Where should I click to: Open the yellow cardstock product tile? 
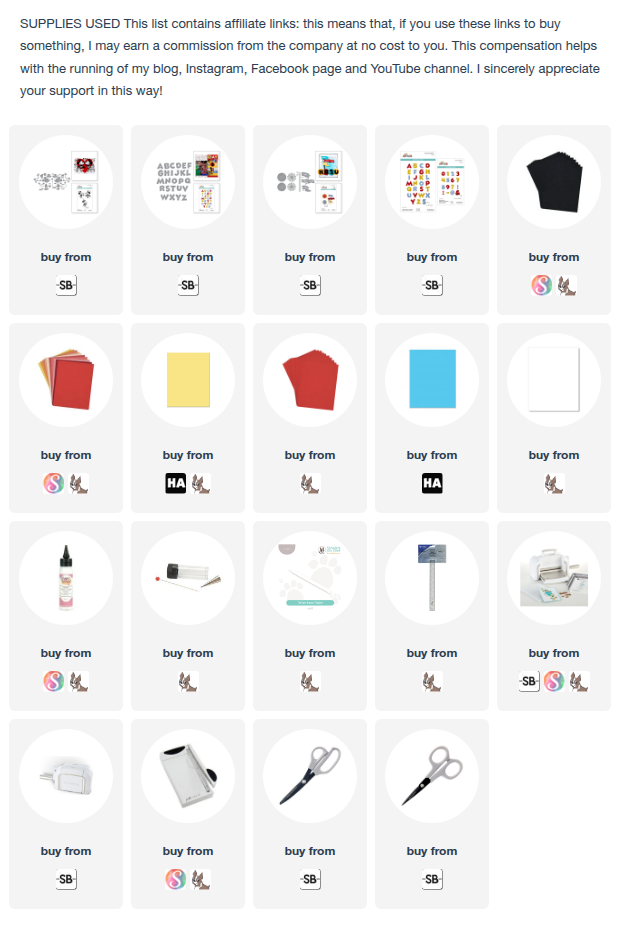tap(188, 379)
